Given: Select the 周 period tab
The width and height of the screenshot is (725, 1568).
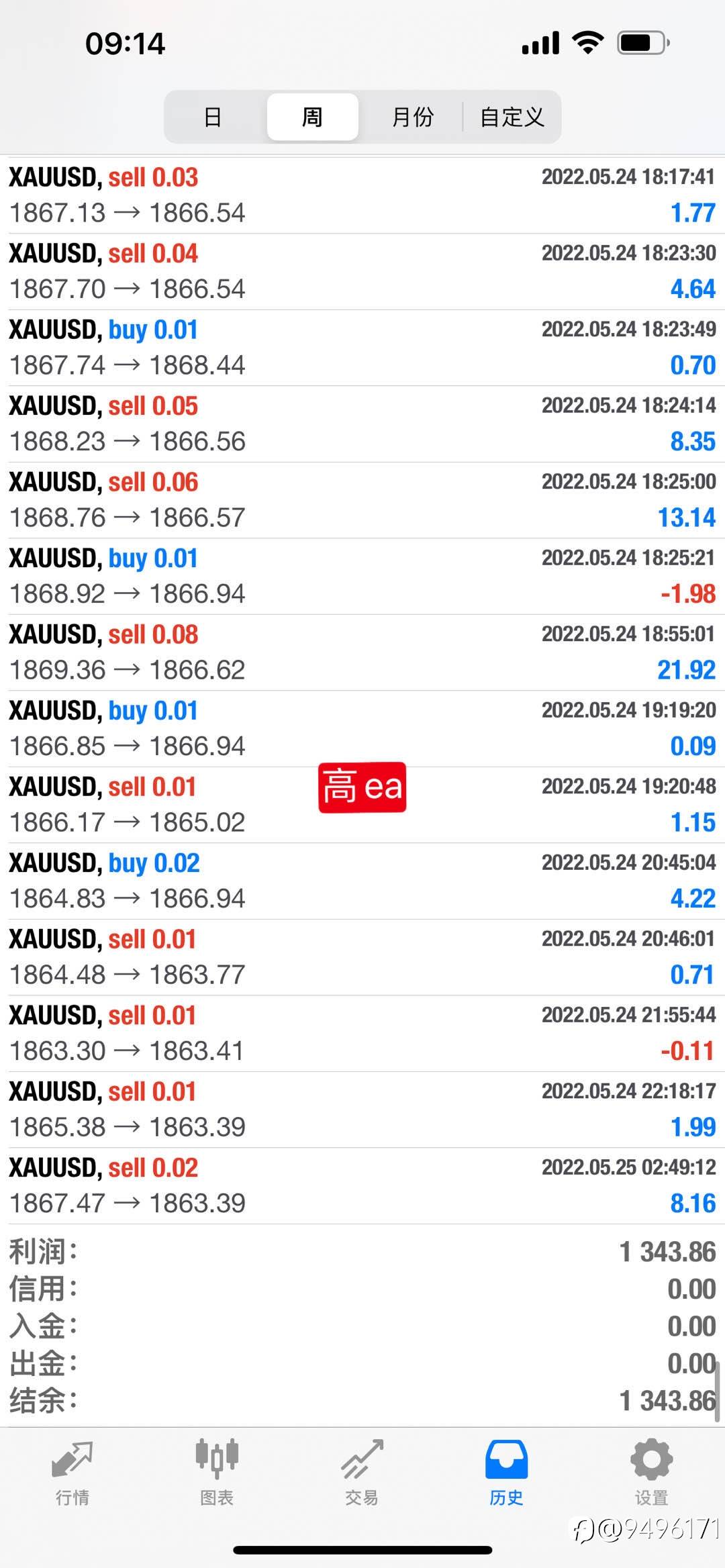Looking at the screenshot, I should point(312,117).
